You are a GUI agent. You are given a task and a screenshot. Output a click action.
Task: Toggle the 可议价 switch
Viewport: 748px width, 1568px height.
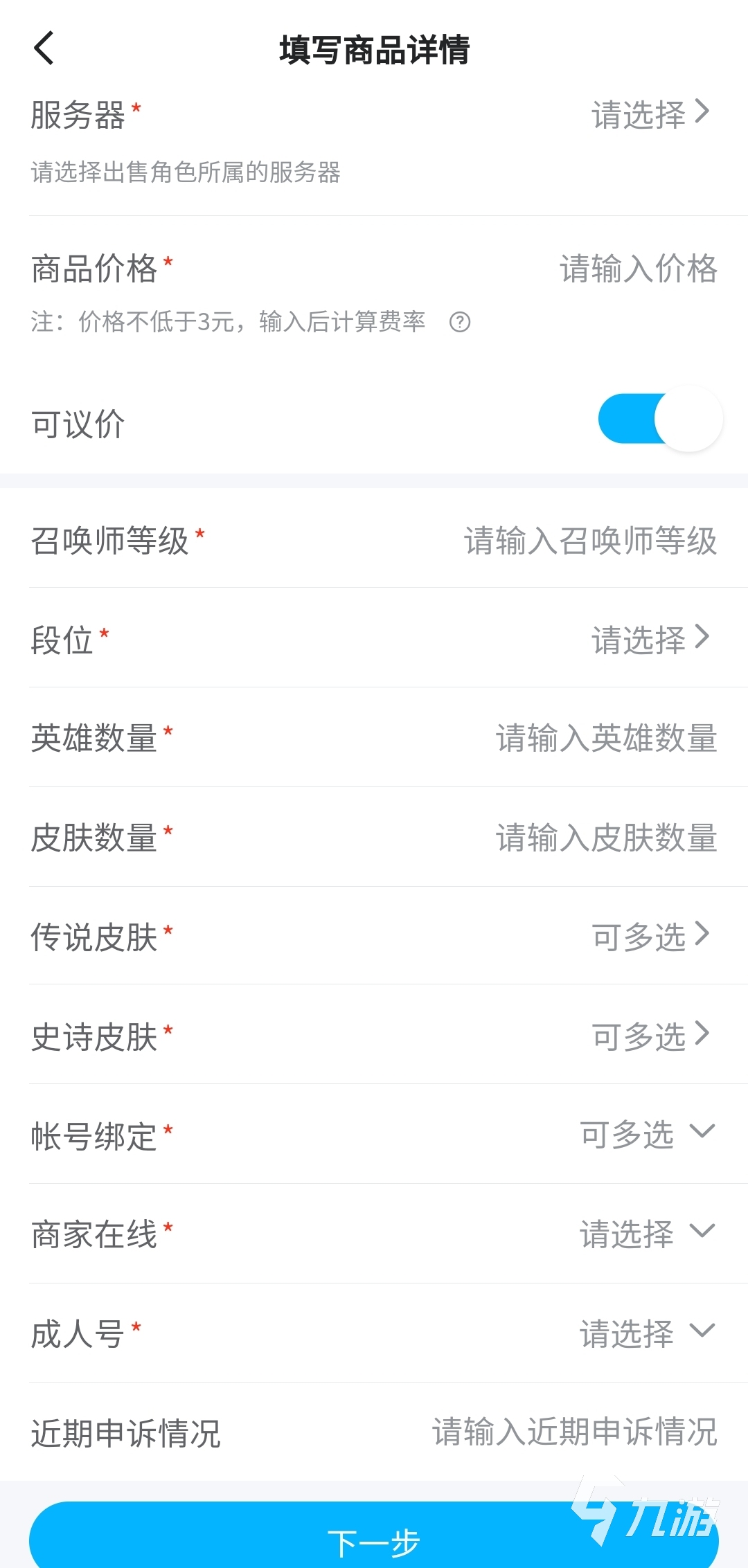click(660, 420)
